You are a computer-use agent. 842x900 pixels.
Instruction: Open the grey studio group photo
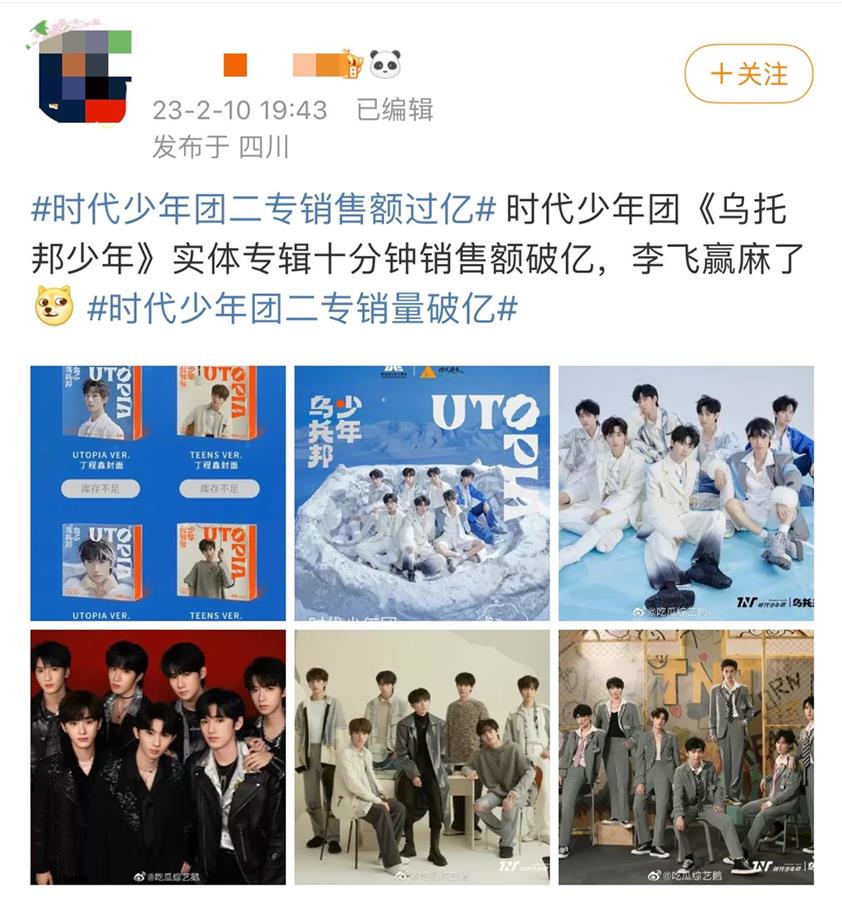pos(421,757)
